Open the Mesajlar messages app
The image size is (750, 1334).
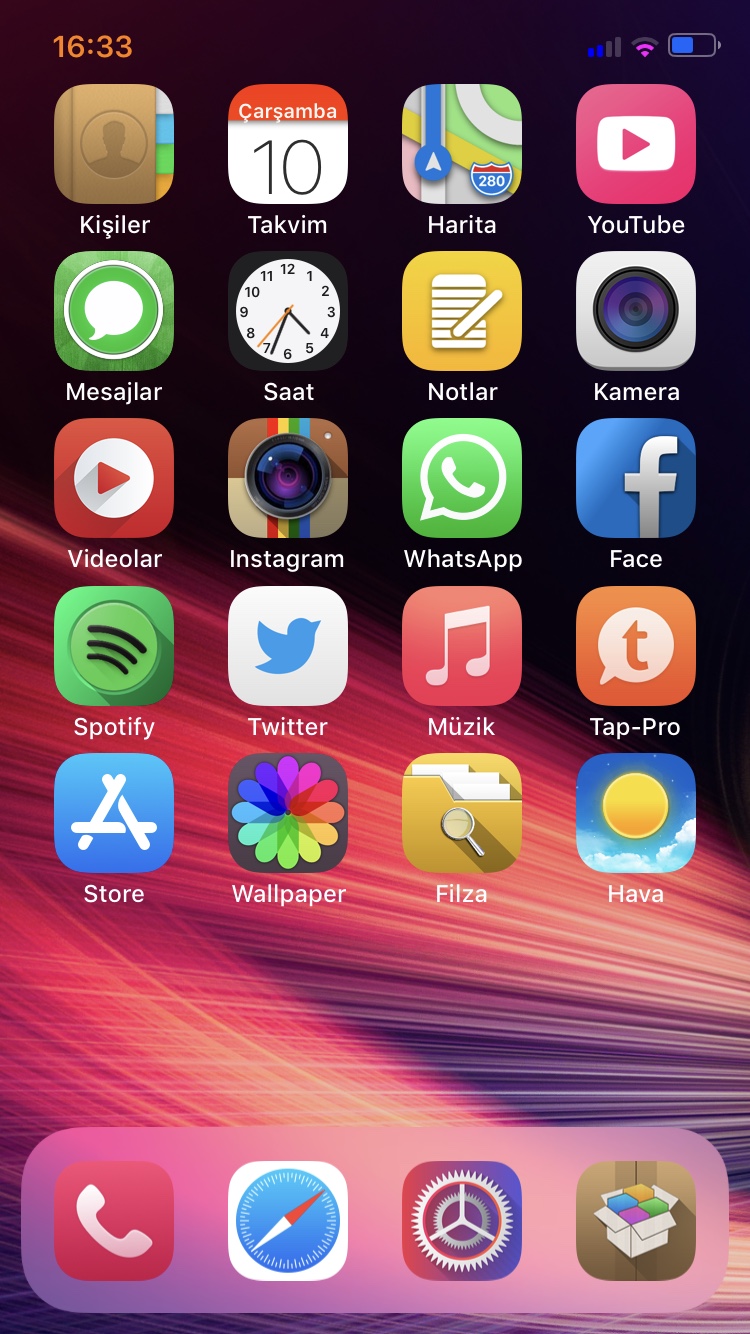pos(114,311)
